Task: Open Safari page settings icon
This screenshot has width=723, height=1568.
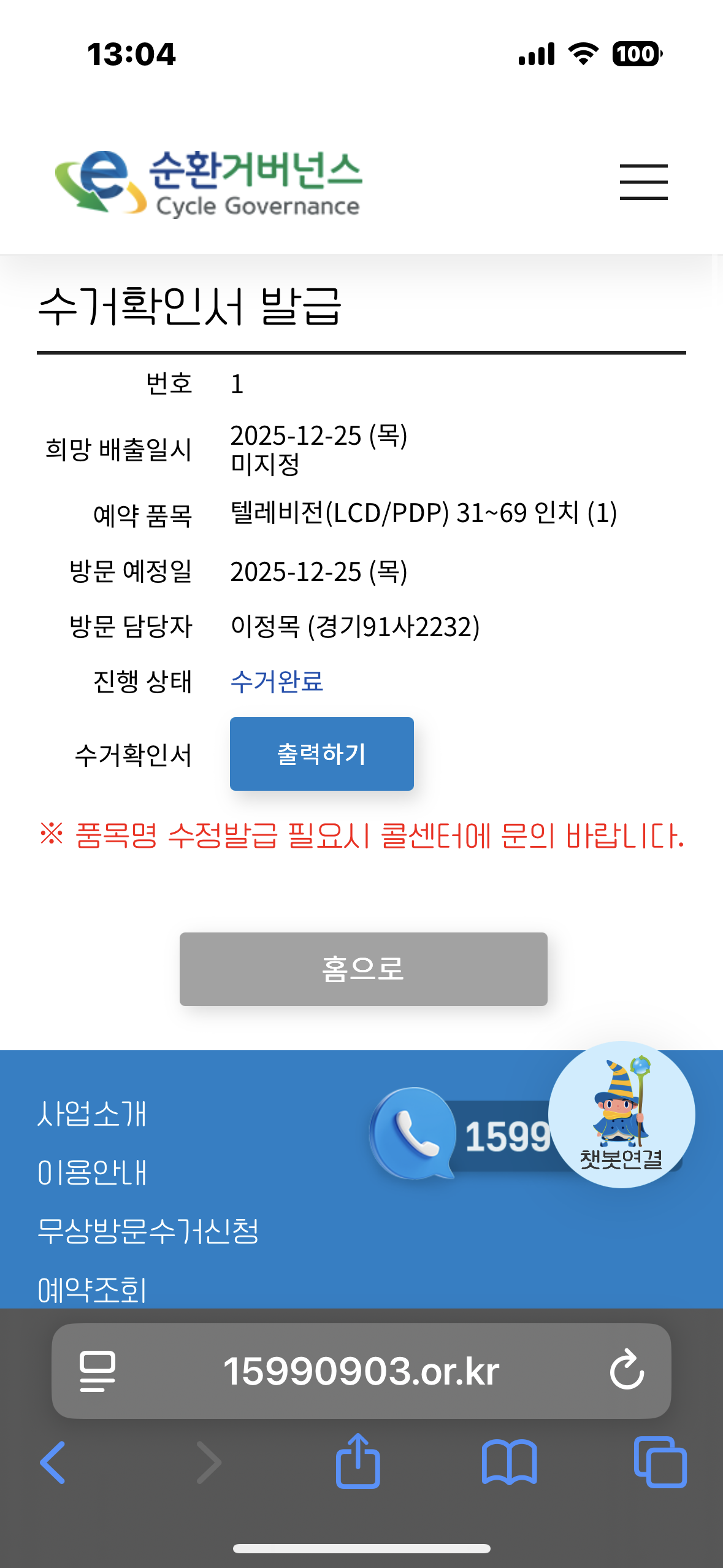Action: tap(98, 1371)
